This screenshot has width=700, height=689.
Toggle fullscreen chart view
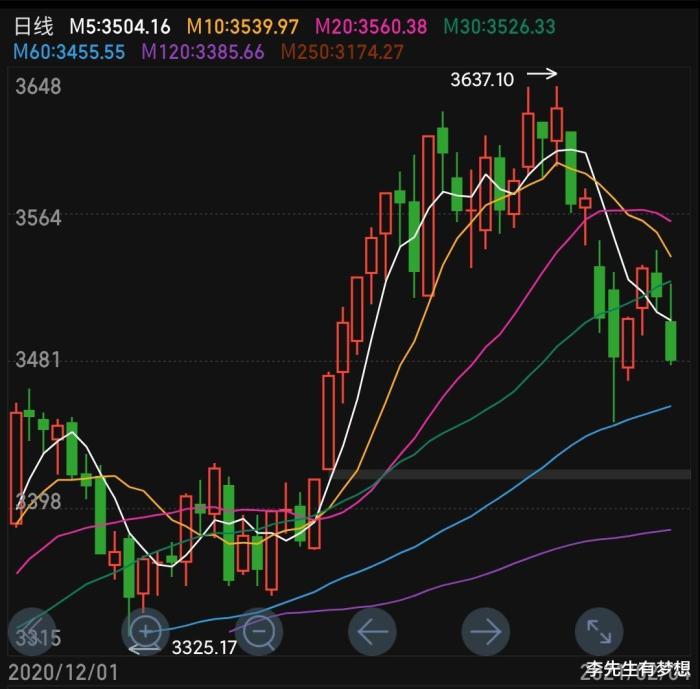click(598, 631)
